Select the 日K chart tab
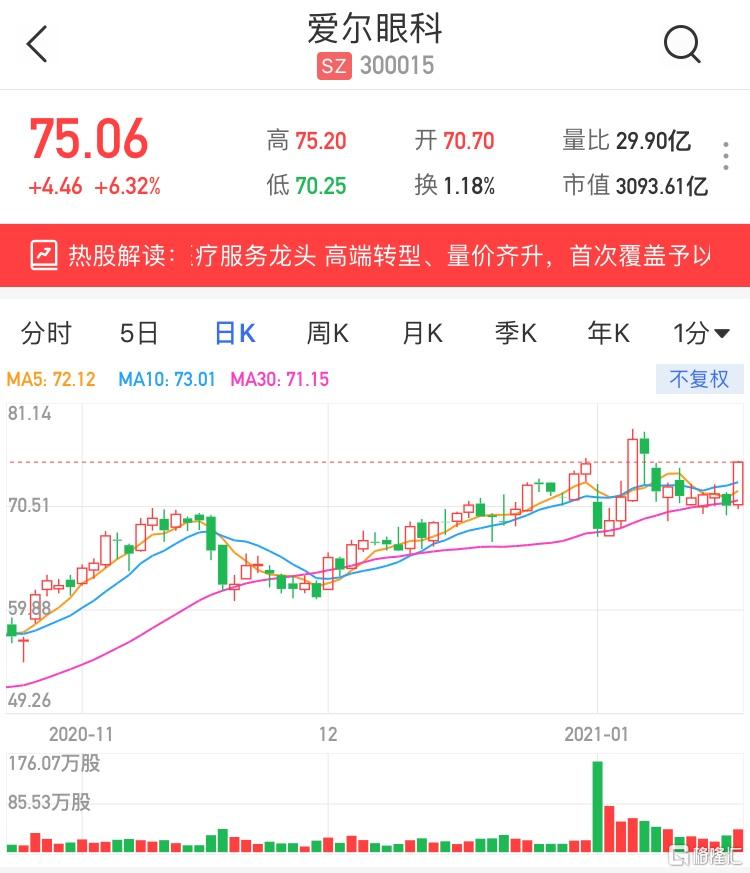The width and height of the screenshot is (750, 873). (x=235, y=333)
